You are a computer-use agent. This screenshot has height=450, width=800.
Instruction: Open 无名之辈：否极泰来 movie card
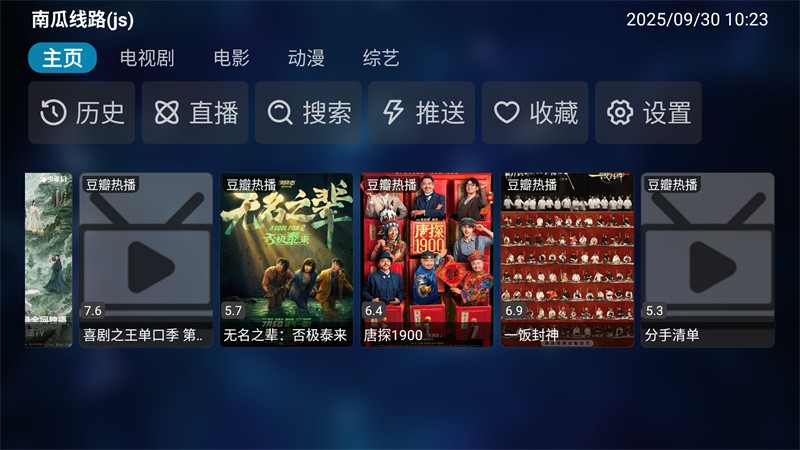pos(286,260)
